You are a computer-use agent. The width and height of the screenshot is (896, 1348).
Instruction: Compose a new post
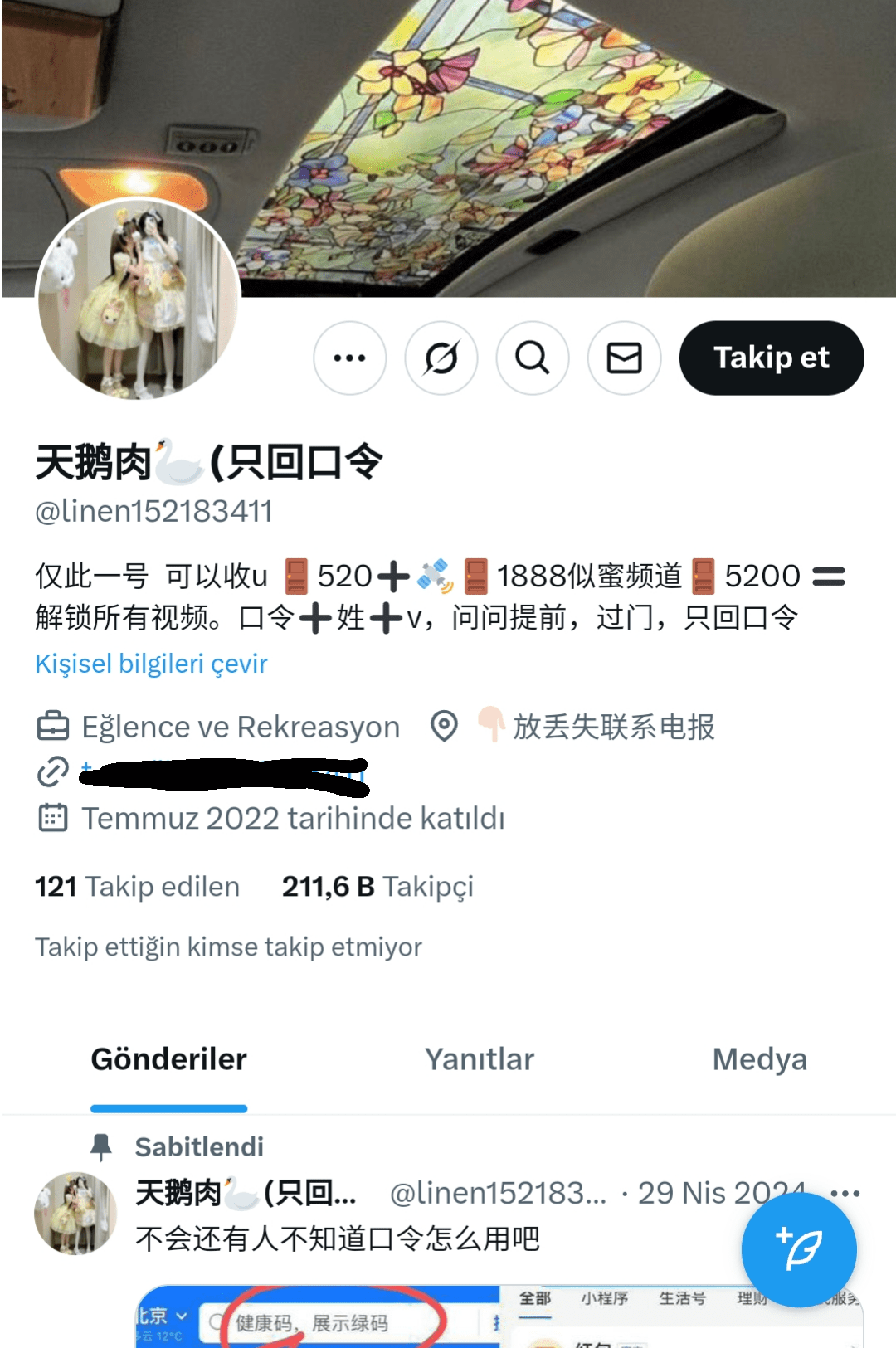point(798,1249)
